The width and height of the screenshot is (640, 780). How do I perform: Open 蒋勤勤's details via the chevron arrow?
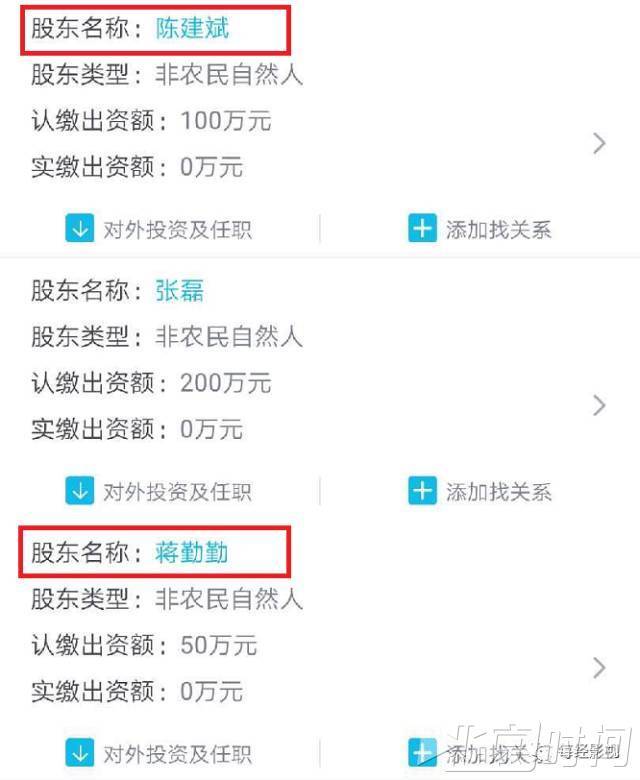(600, 668)
